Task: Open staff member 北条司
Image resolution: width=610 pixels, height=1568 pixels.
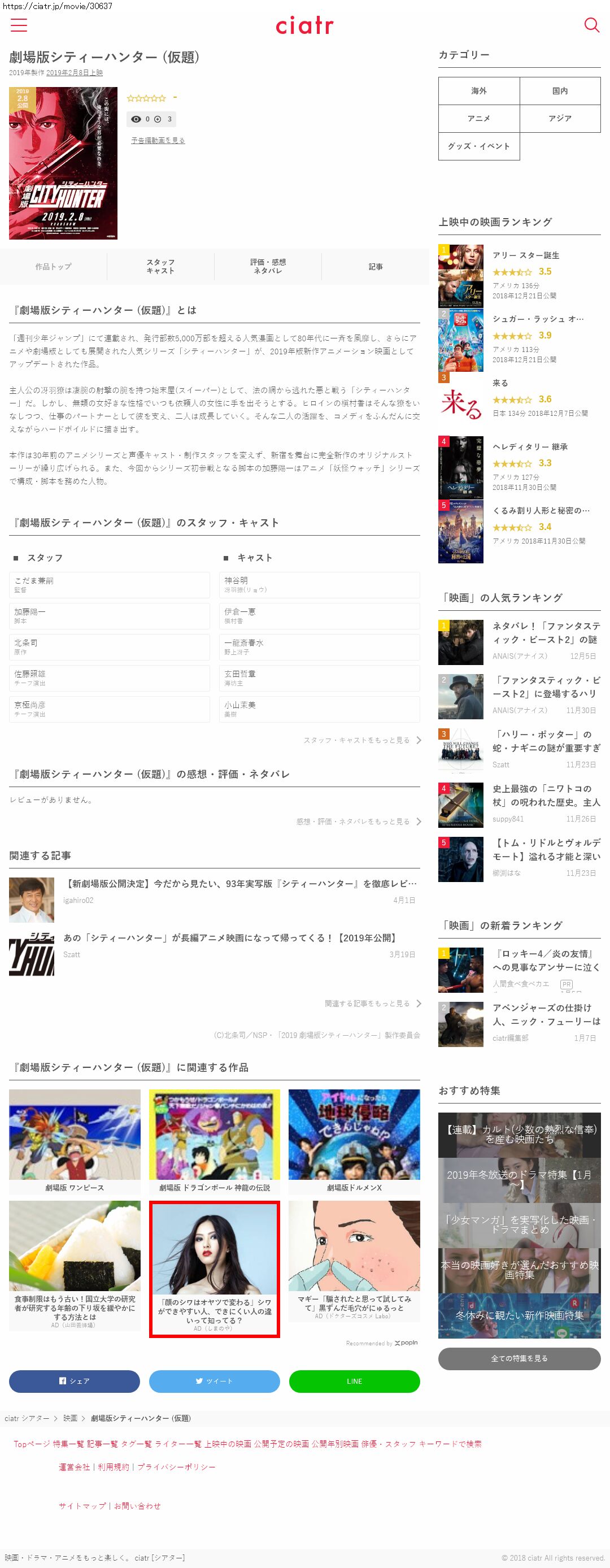Action: coord(110,646)
